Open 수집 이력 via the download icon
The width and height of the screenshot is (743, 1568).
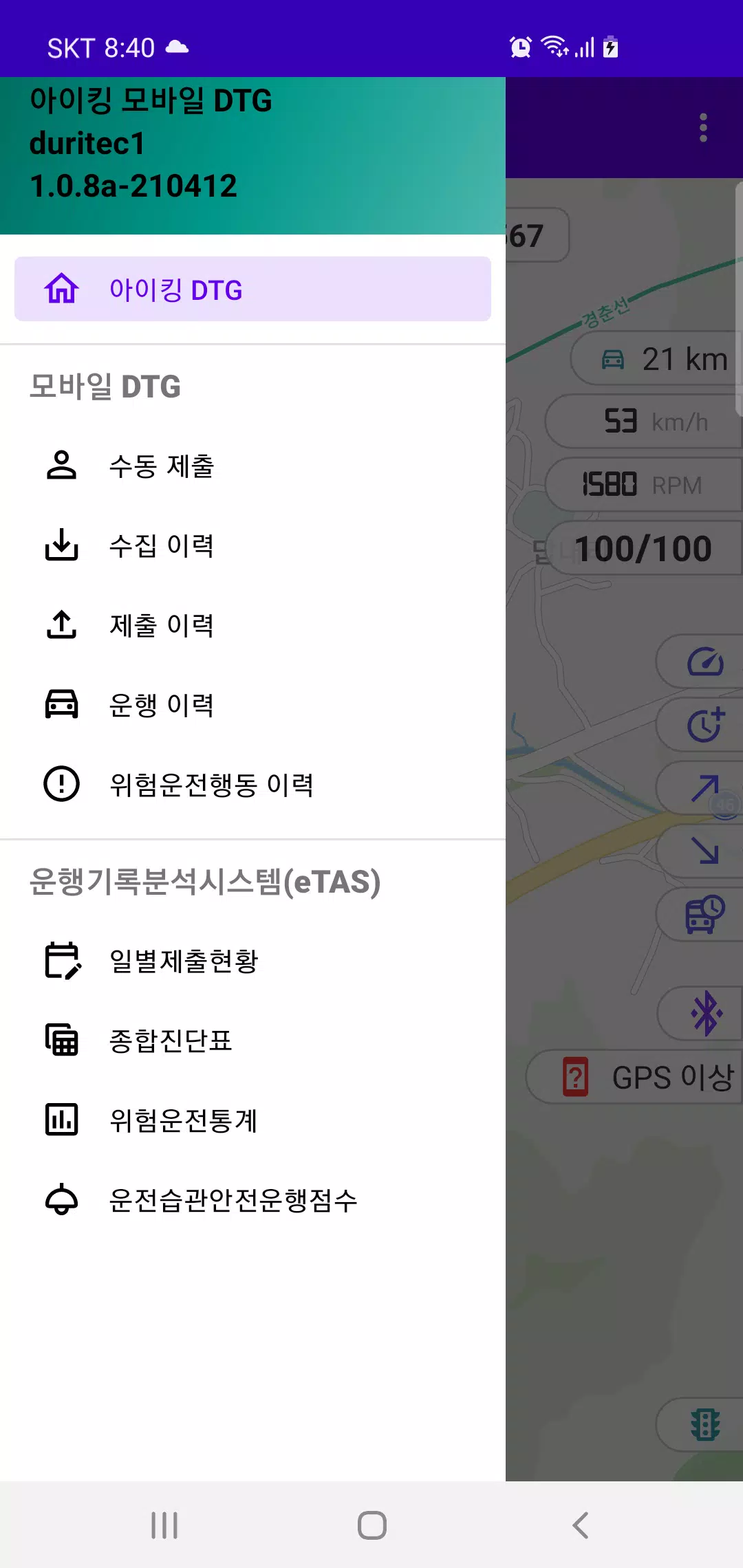61,546
